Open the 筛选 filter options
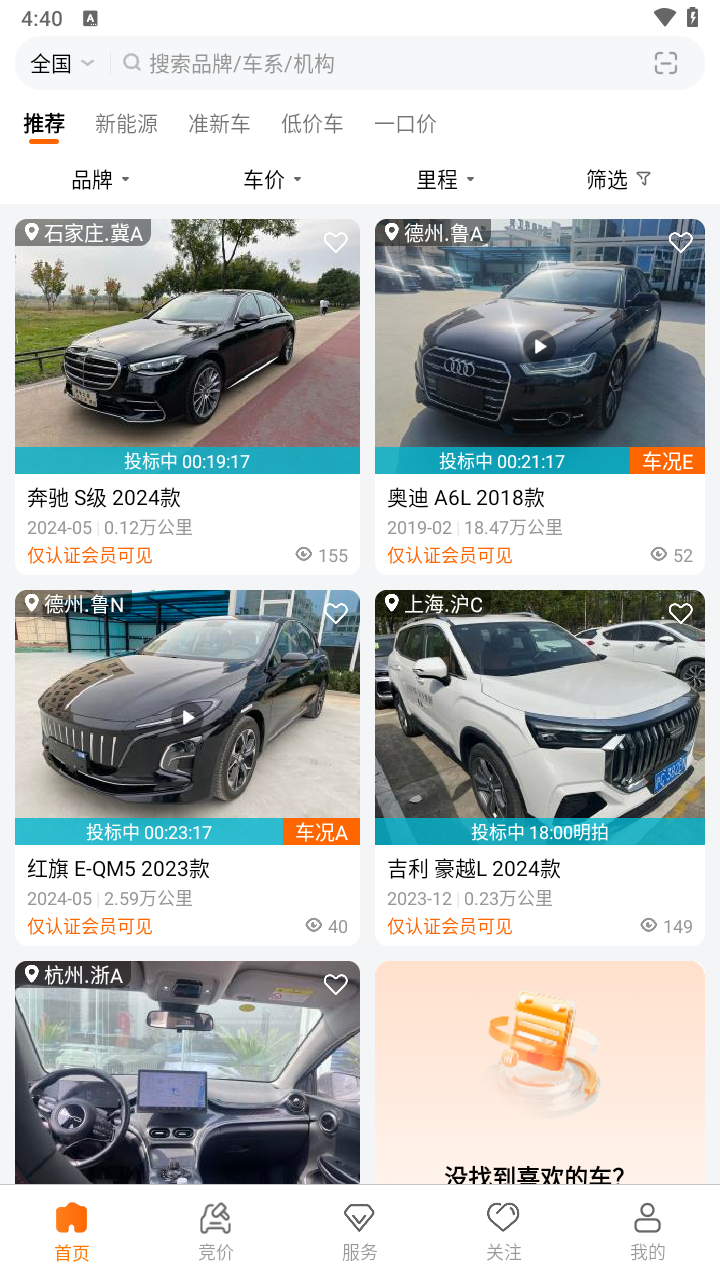Screen dimensions: 720x1280 click(x=618, y=180)
